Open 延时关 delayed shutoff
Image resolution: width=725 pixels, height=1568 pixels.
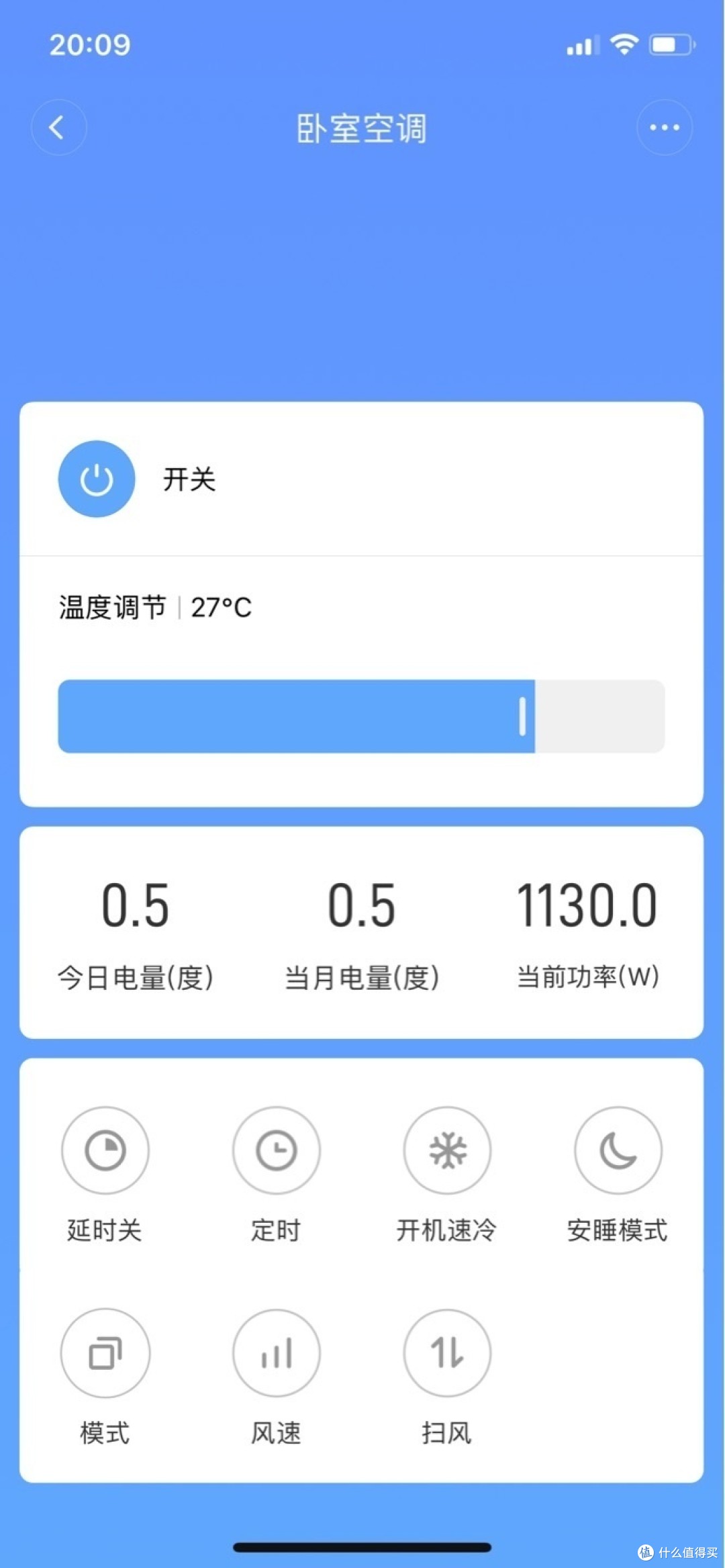105,1150
